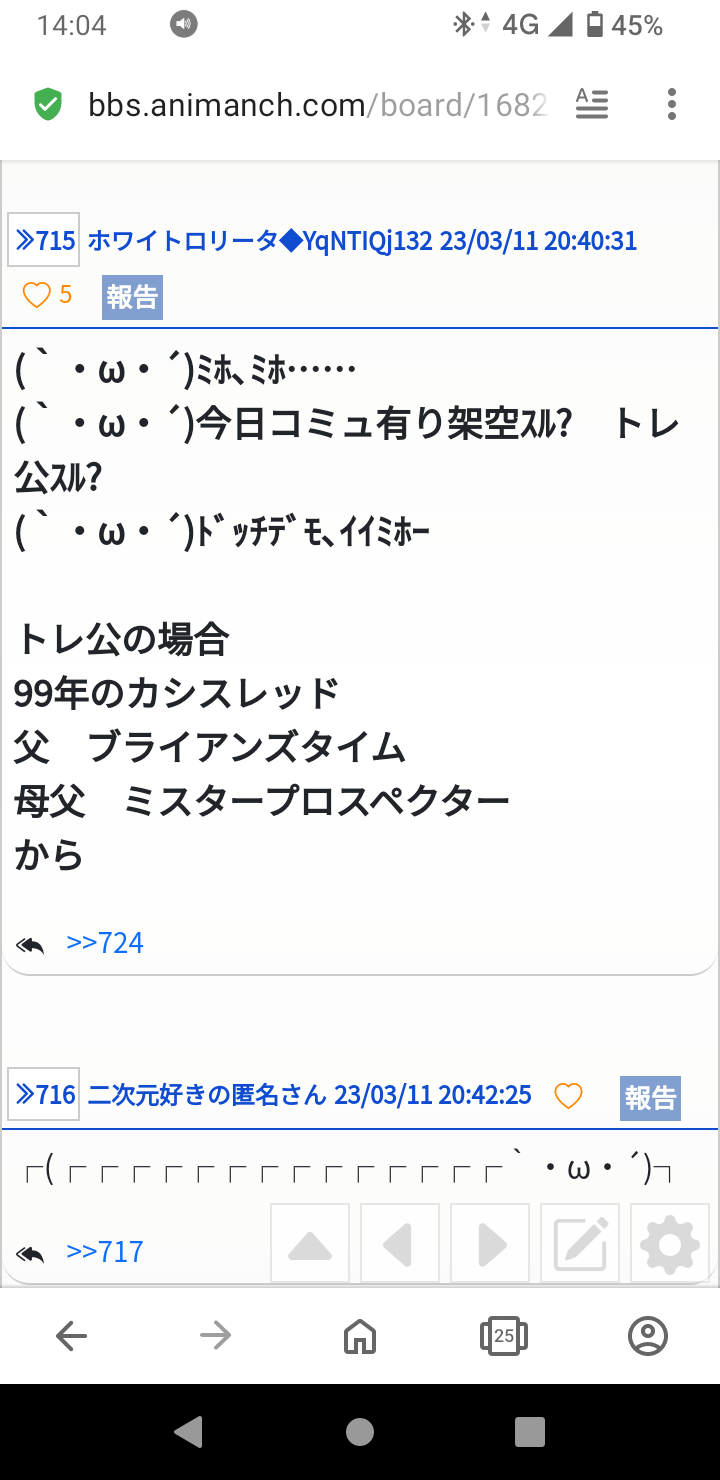The width and height of the screenshot is (720, 1480).
Task: Open post number 716 link
Action: 43,1095
